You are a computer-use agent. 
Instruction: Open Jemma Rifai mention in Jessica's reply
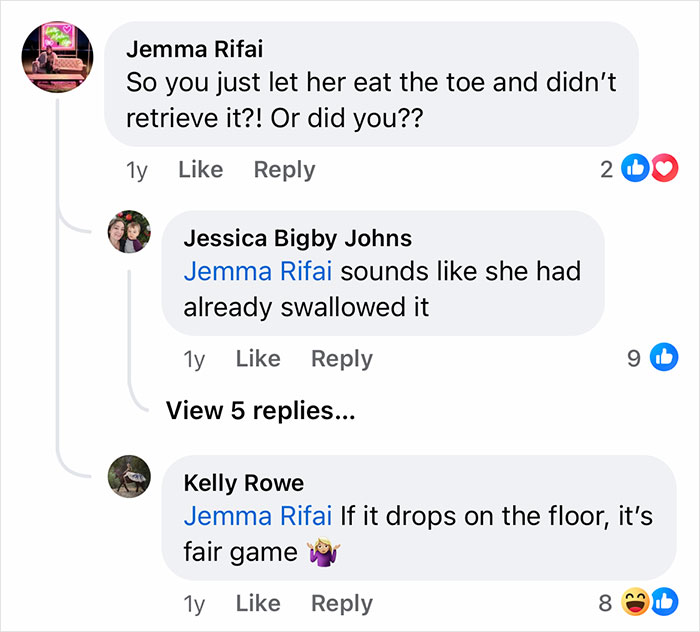pos(258,271)
